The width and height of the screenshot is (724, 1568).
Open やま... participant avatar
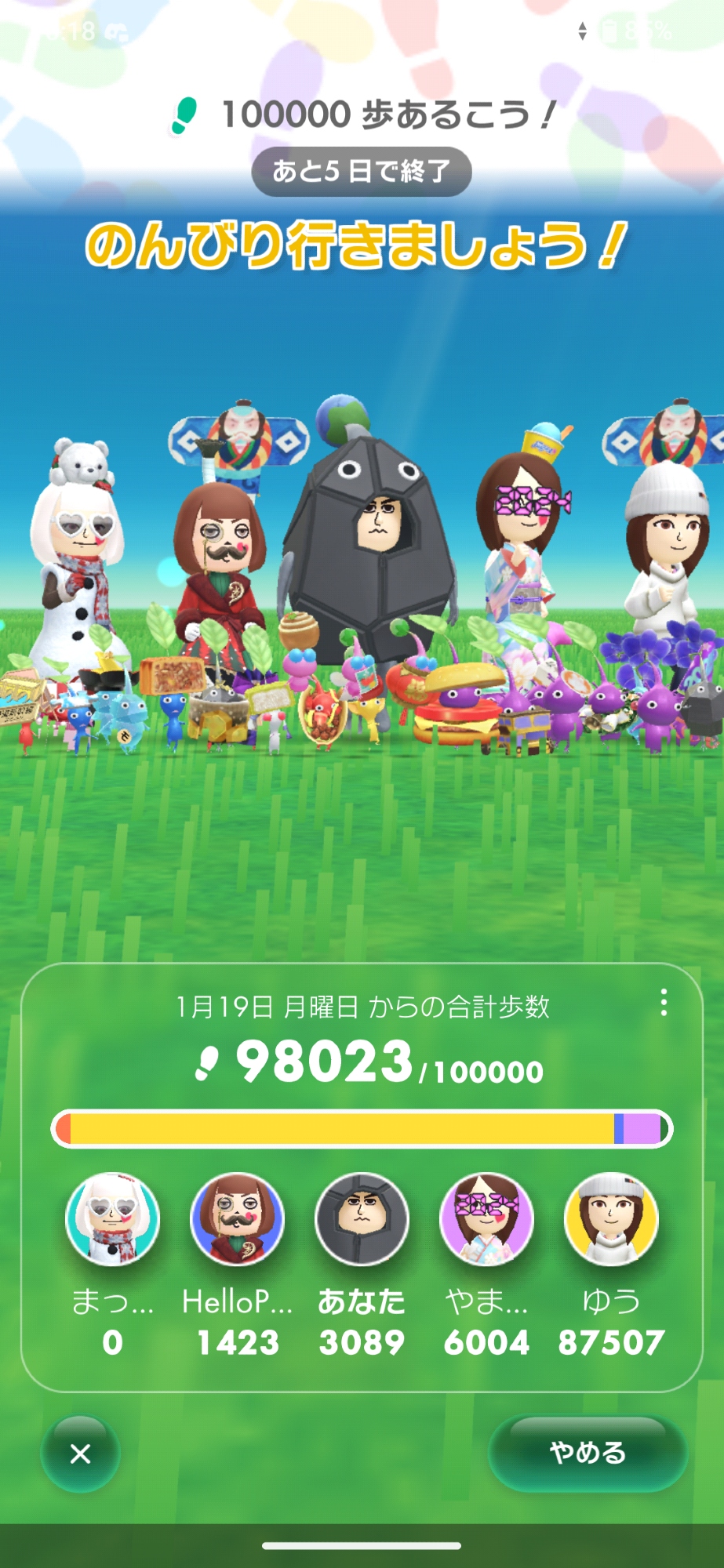point(486,1219)
